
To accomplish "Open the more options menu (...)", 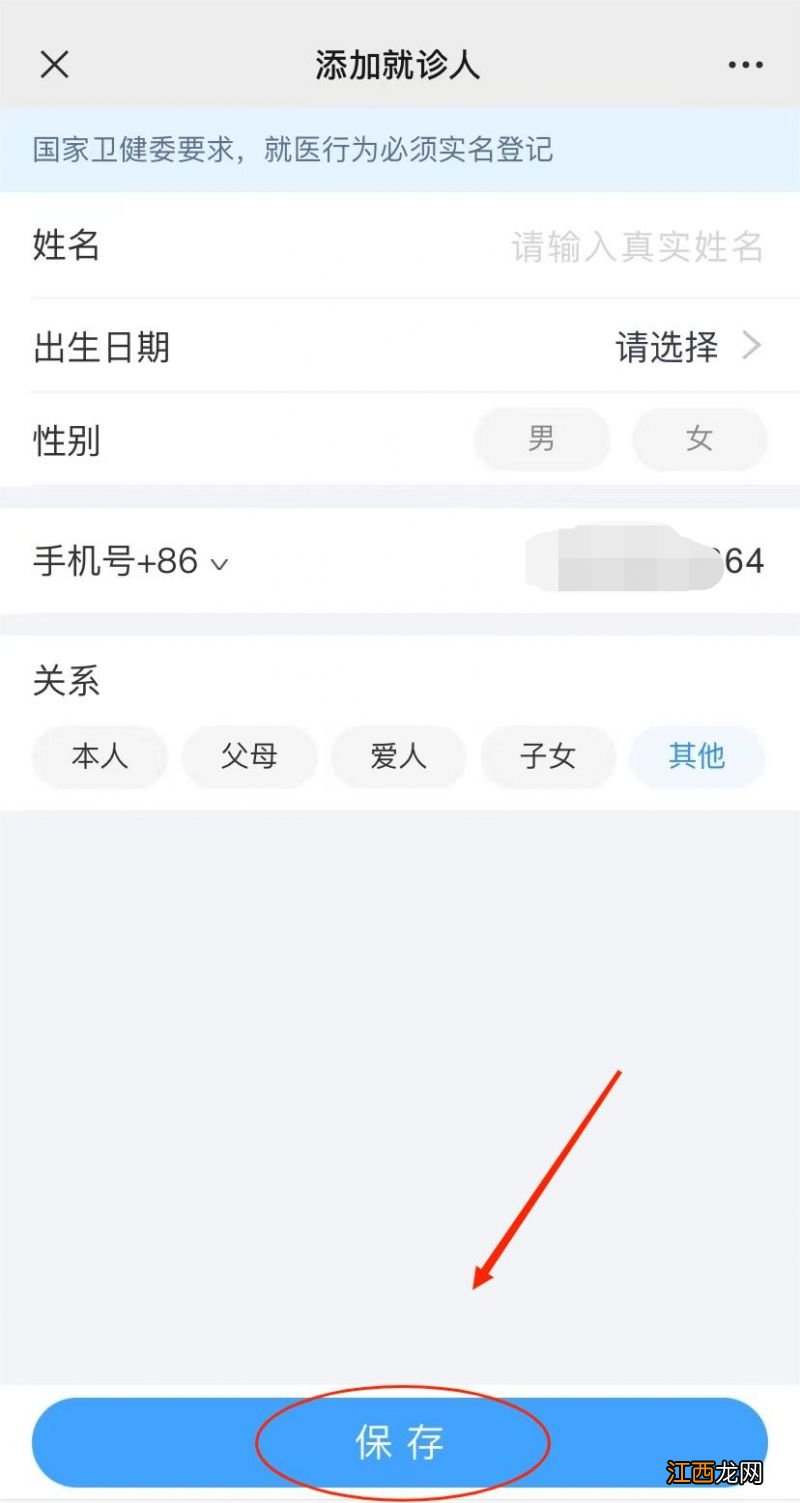I will [x=745, y=64].
